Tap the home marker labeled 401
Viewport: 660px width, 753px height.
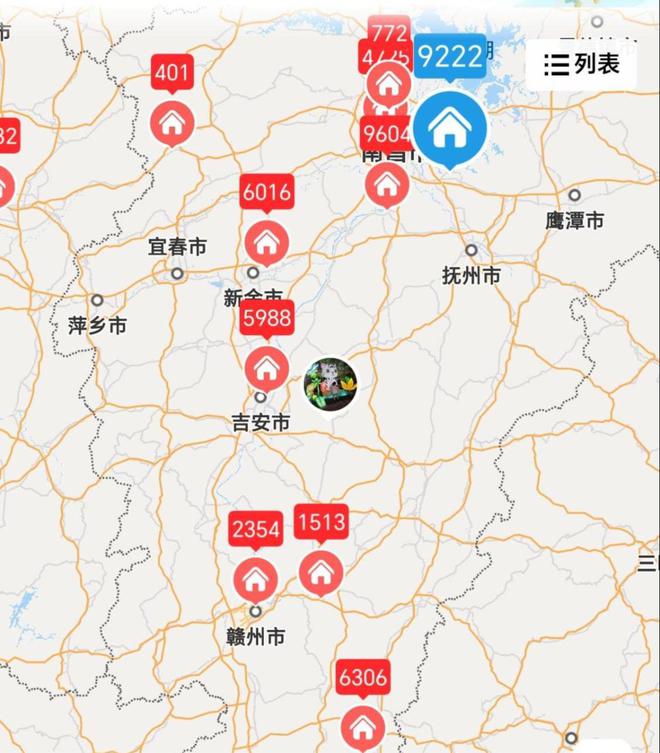172,123
